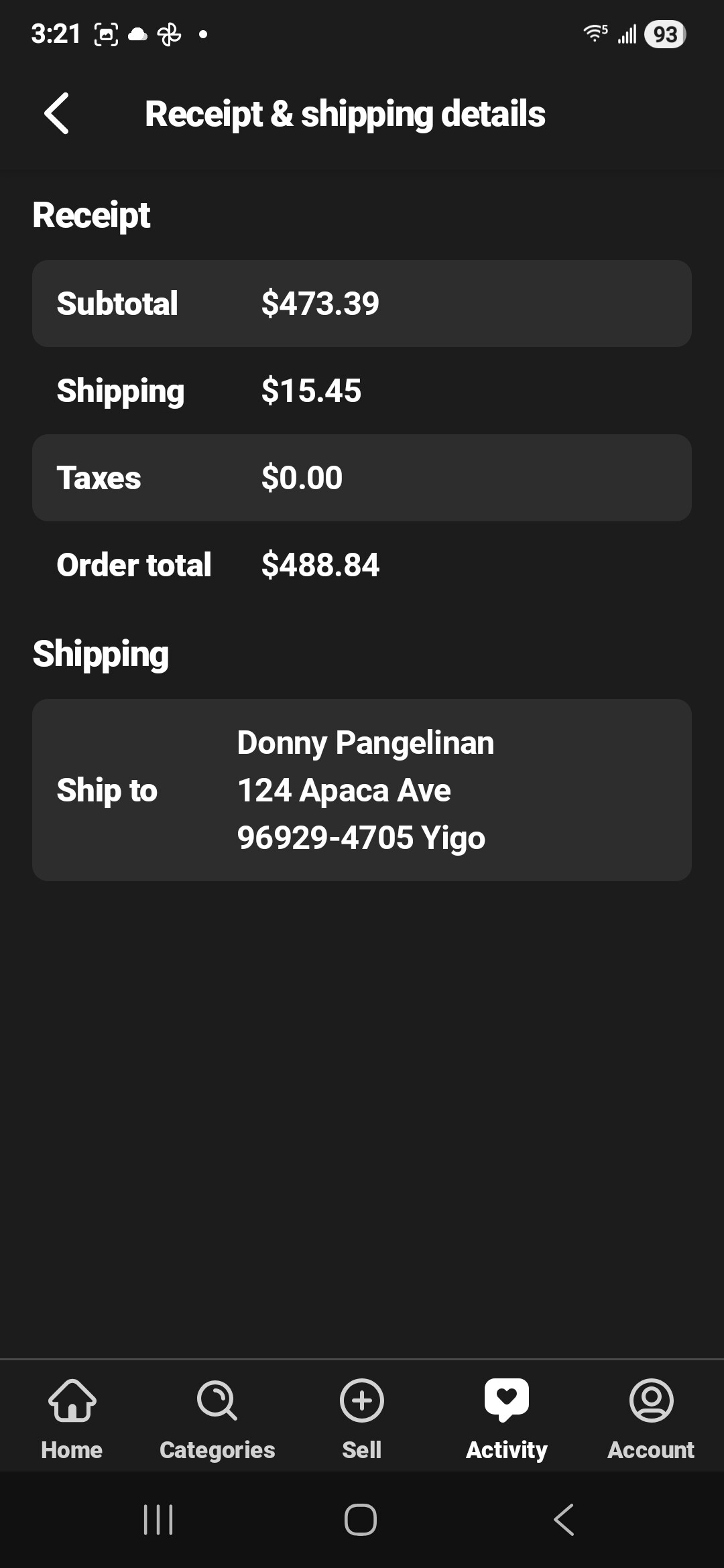724x1568 pixels.
Task: Open the system recent apps view
Action: click(159, 1519)
